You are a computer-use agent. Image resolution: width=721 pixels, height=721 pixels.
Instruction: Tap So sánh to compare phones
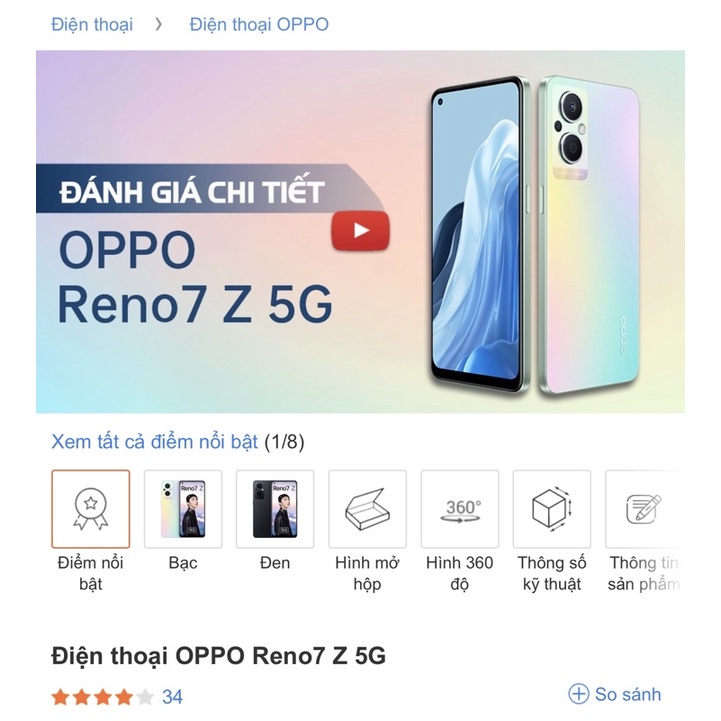pos(615,694)
